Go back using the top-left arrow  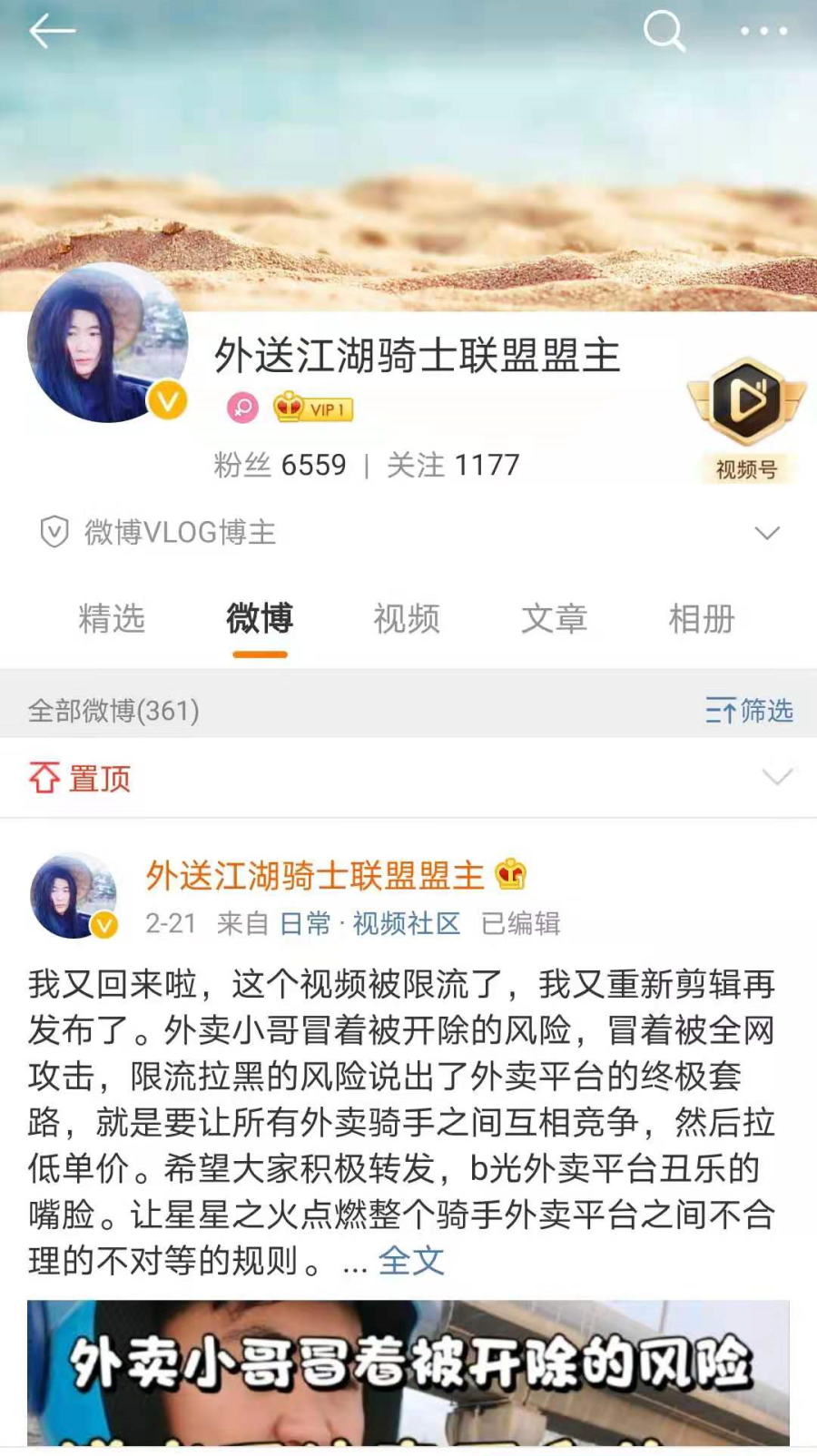[x=51, y=32]
